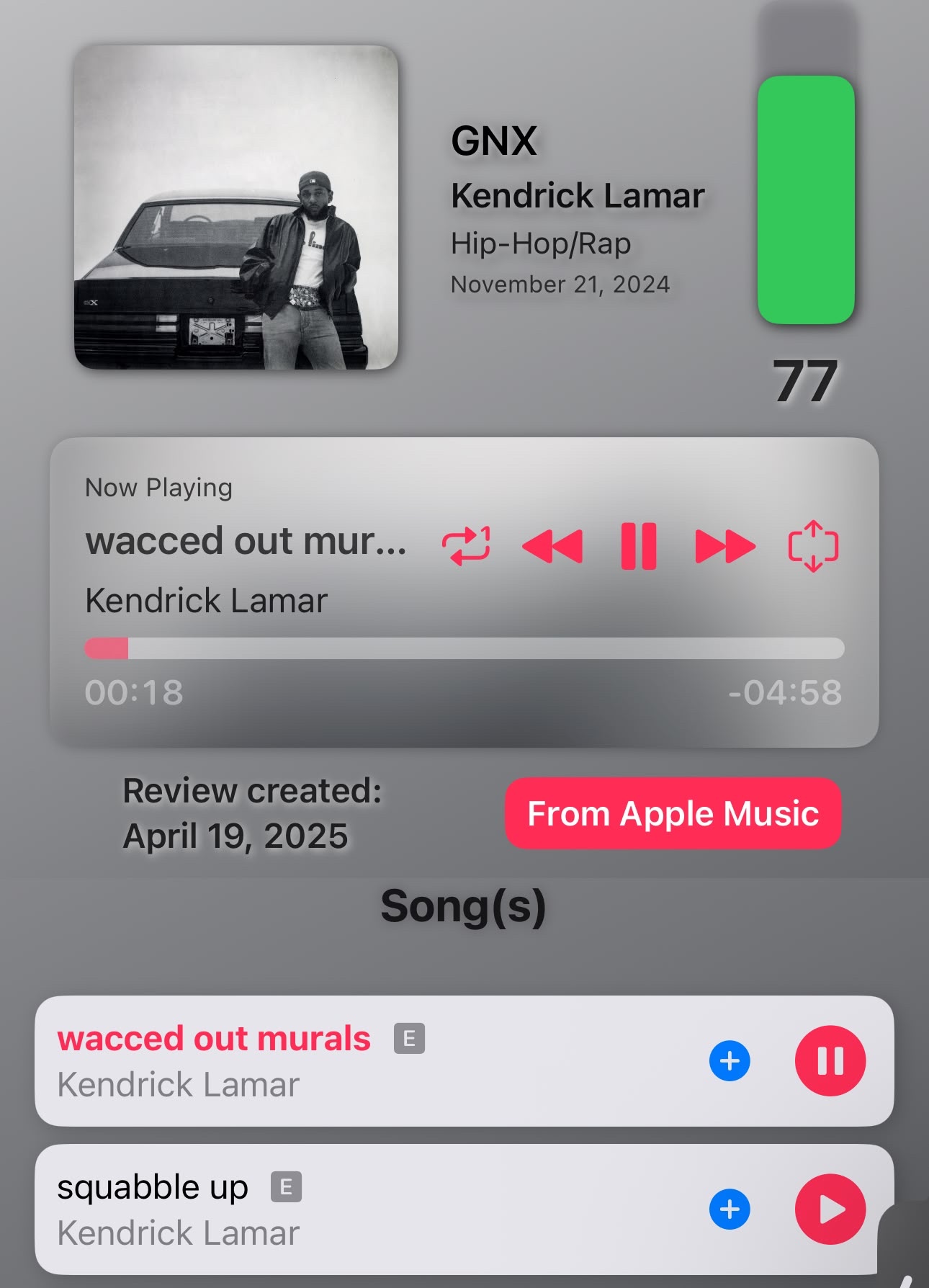Pause wacced out murals in the song list
The width and height of the screenshot is (929, 1288).
point(830,1060)
